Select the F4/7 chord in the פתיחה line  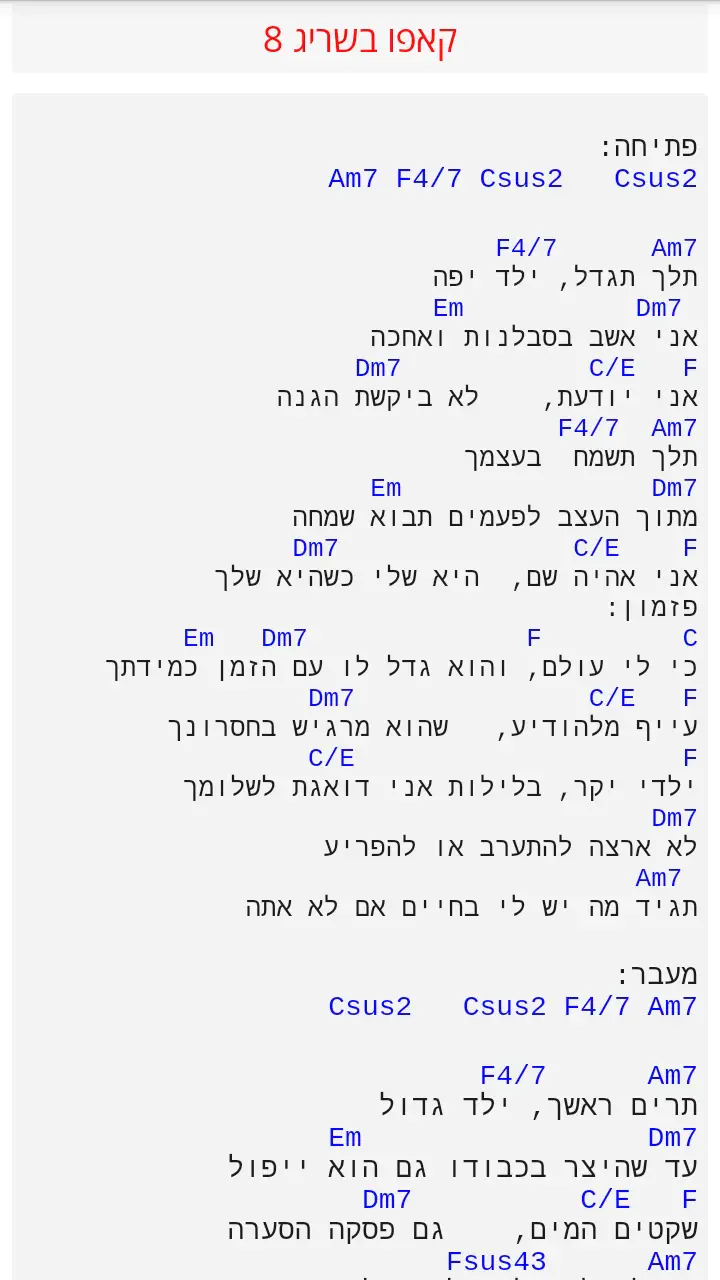429,179
